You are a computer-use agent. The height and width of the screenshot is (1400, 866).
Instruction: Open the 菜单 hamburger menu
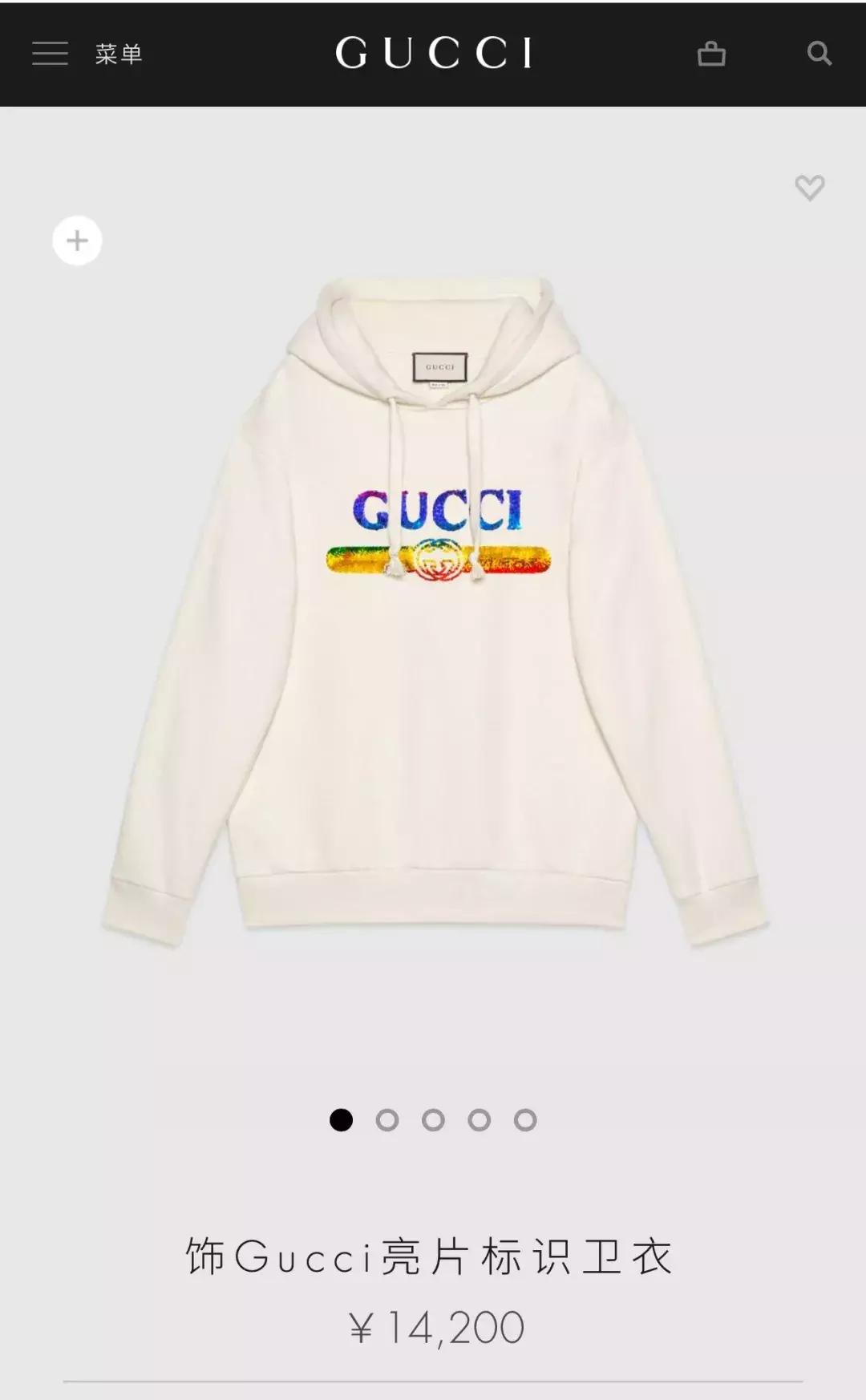(51, 54)
